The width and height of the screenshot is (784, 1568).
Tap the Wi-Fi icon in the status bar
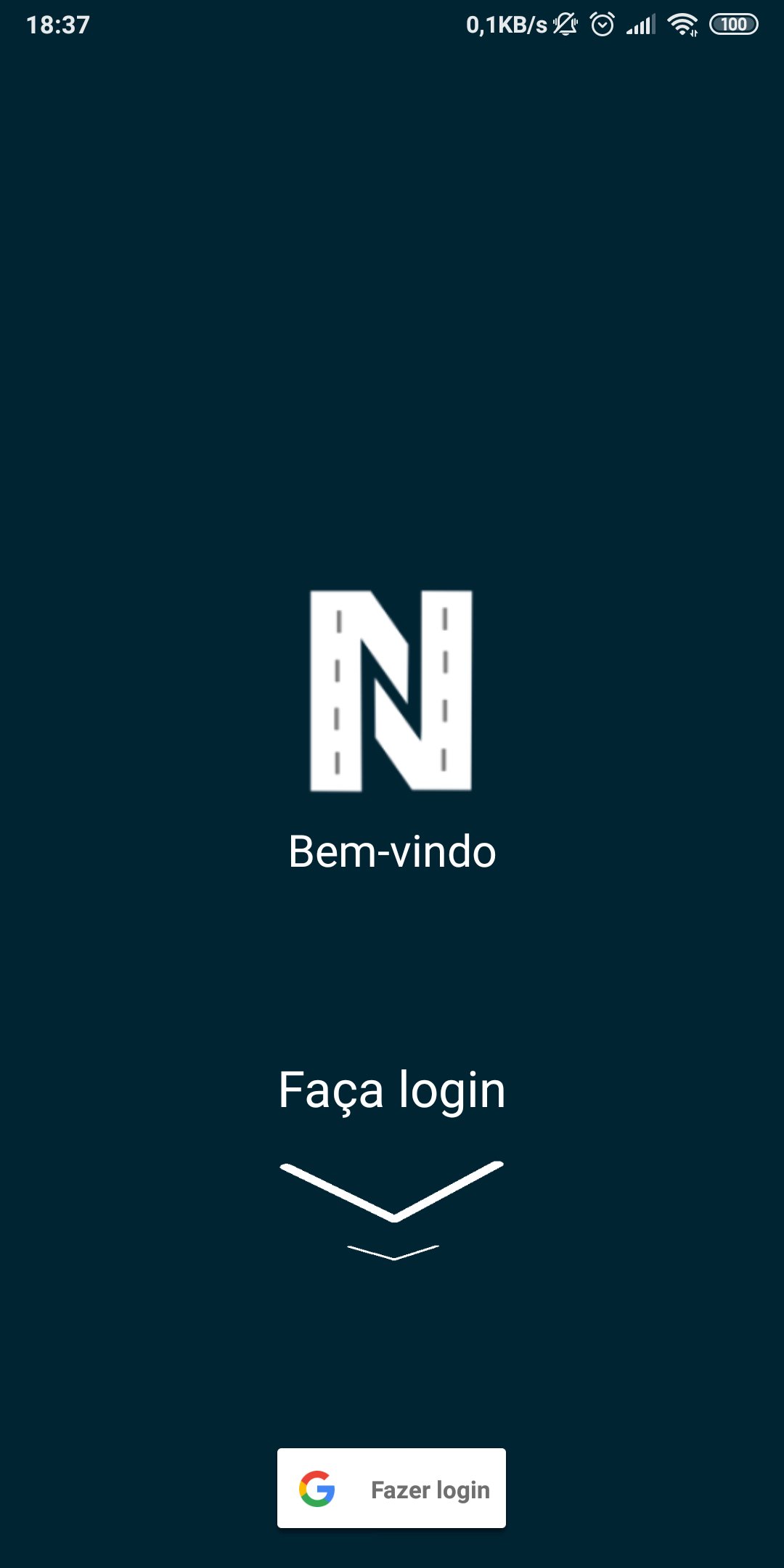tap(681, 24)
